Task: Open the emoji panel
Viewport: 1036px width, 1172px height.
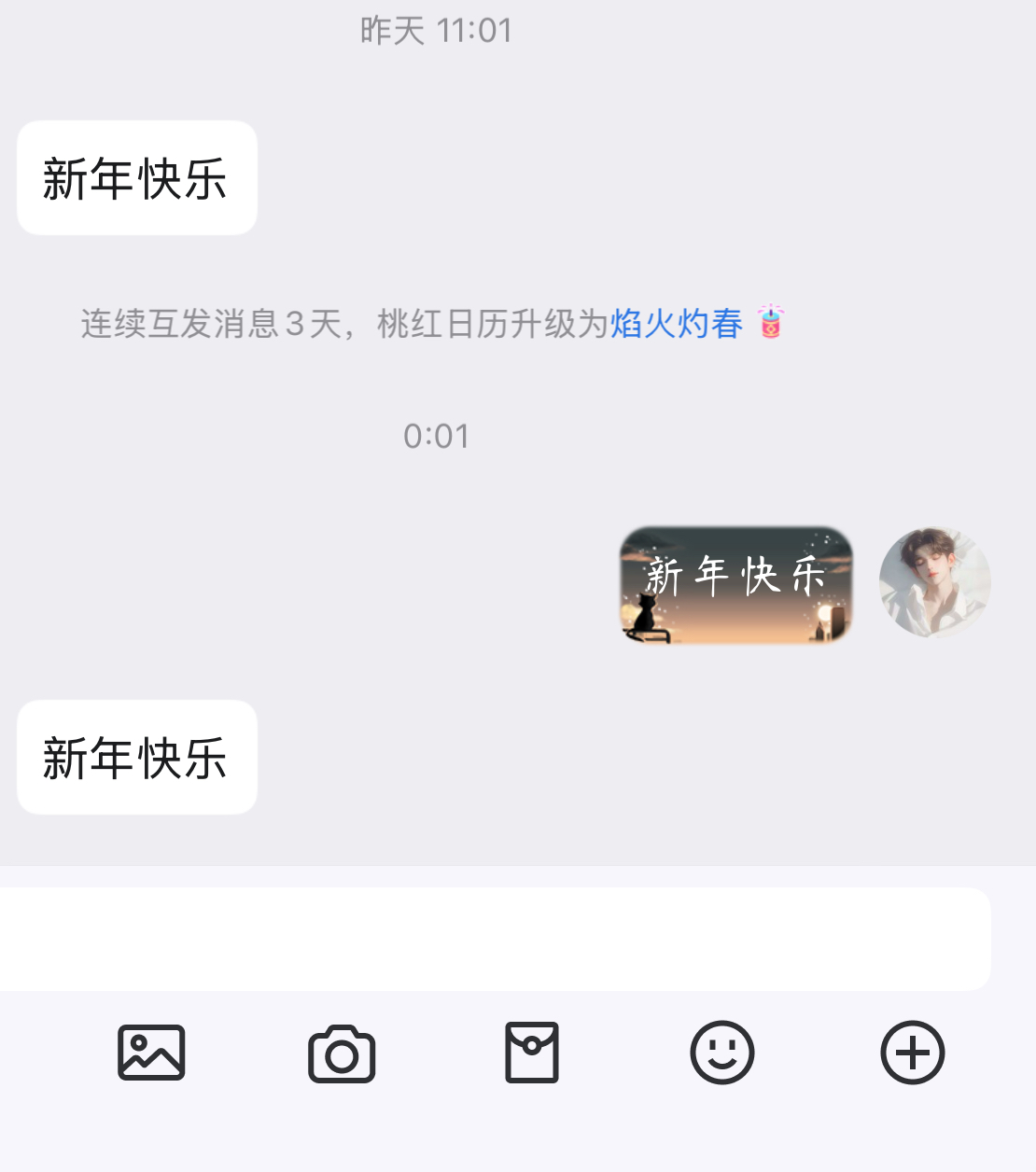Action: pyautogui.click(x=722, y=1053)
